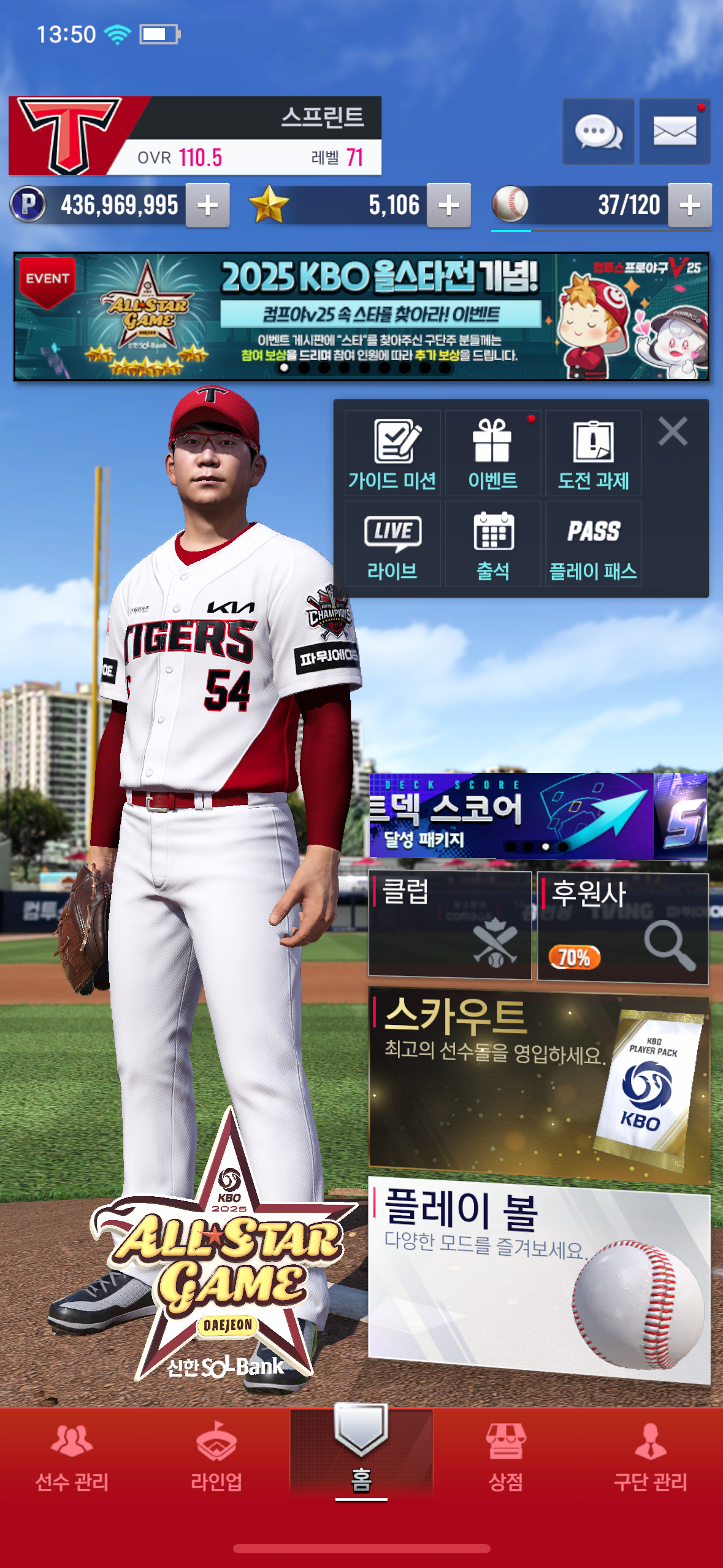Open the mailbox envelope icon
This screenshot has height=1568, width=723.
[675, 131]
